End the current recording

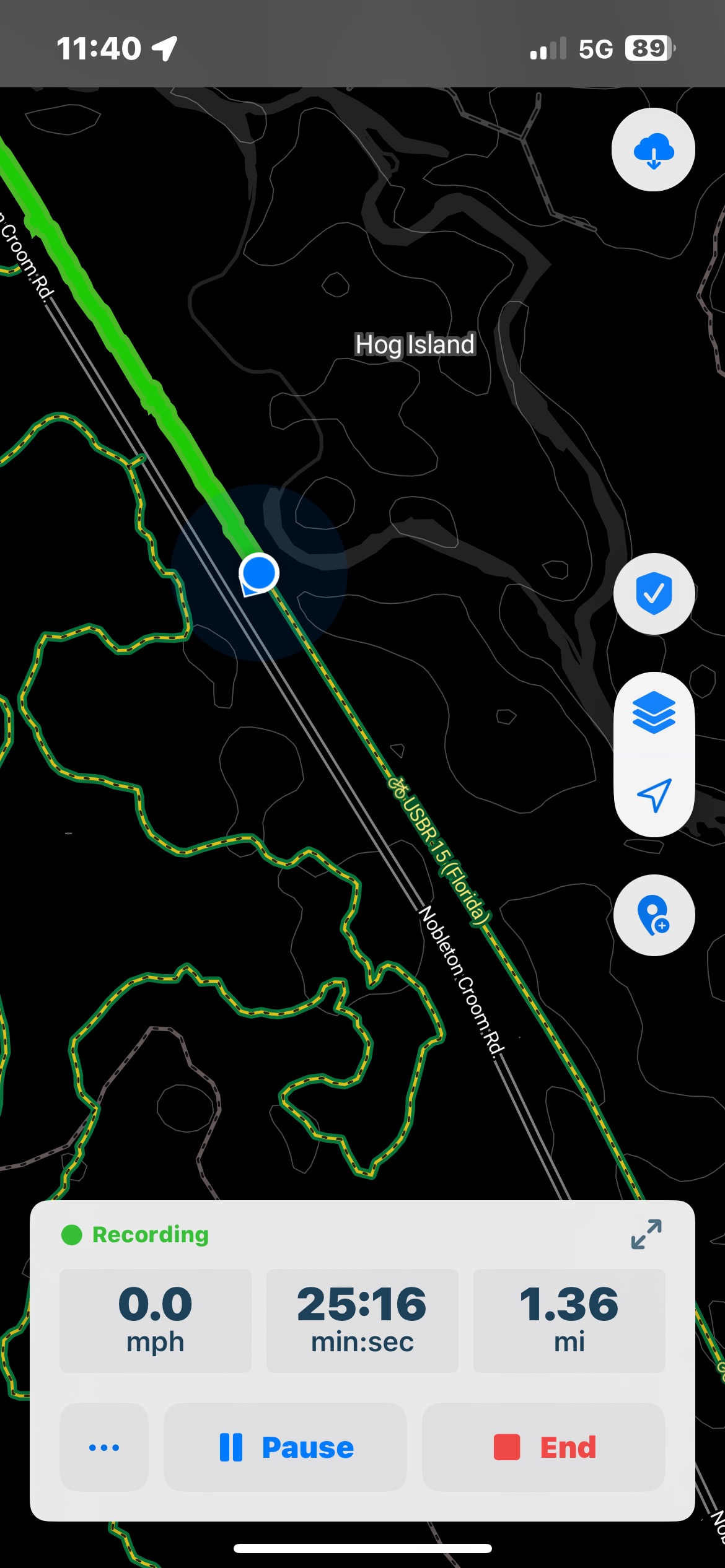(x=543, y=1447)
